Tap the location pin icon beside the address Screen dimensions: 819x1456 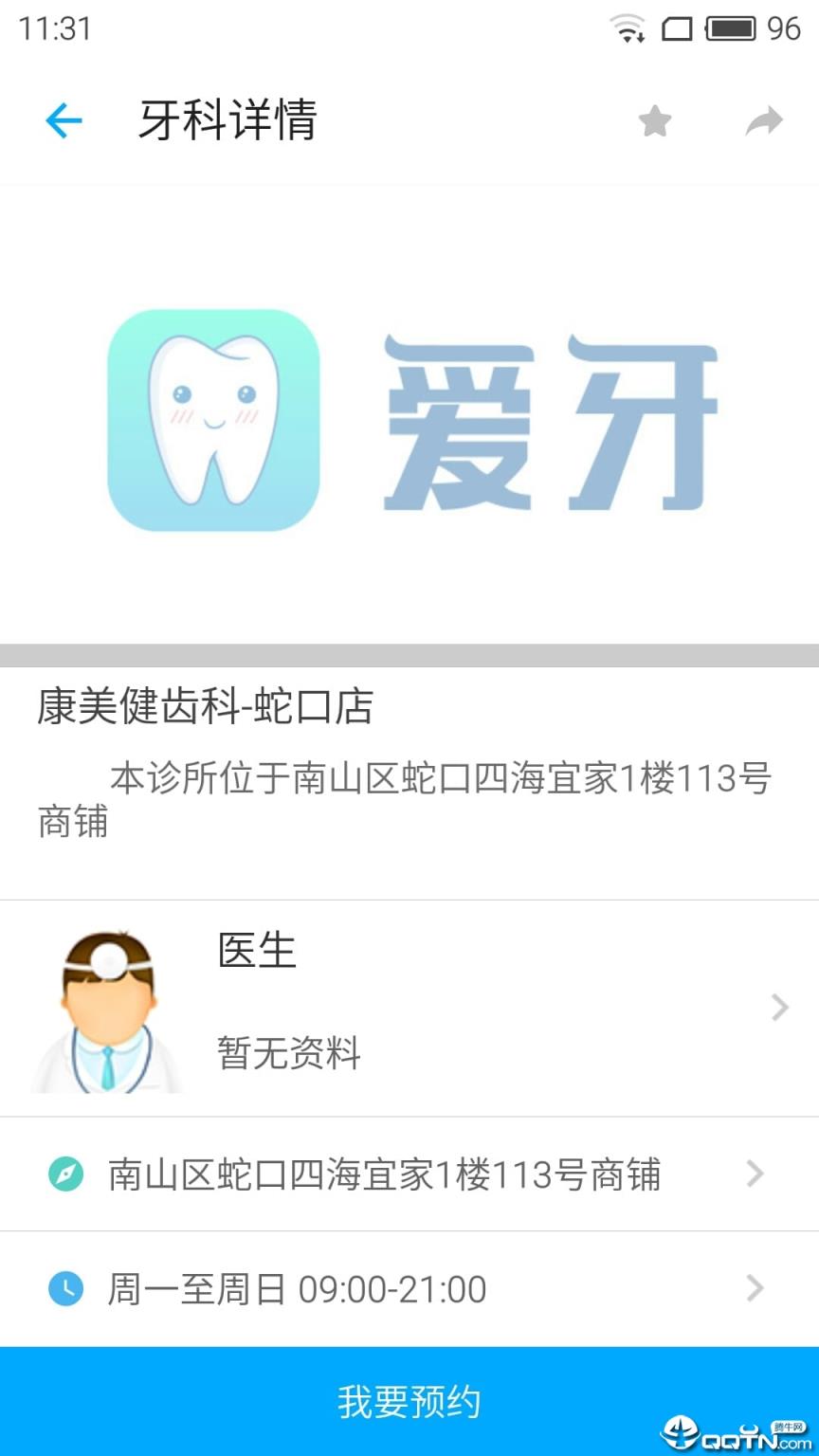pos(64,1174)
